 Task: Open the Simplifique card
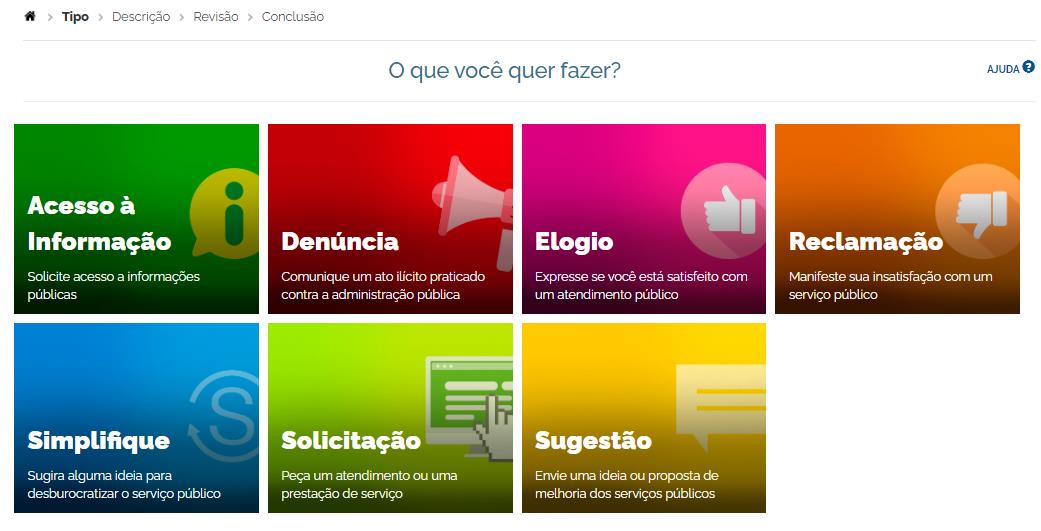[136, 418]
